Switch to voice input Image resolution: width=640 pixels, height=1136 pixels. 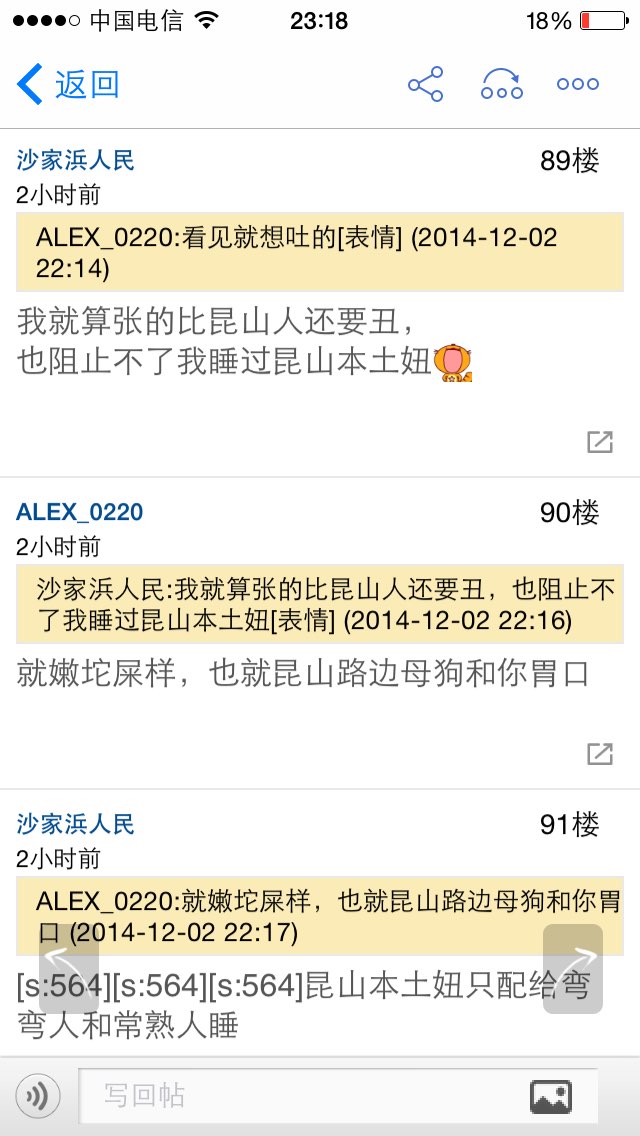[x=38, y=1096]
